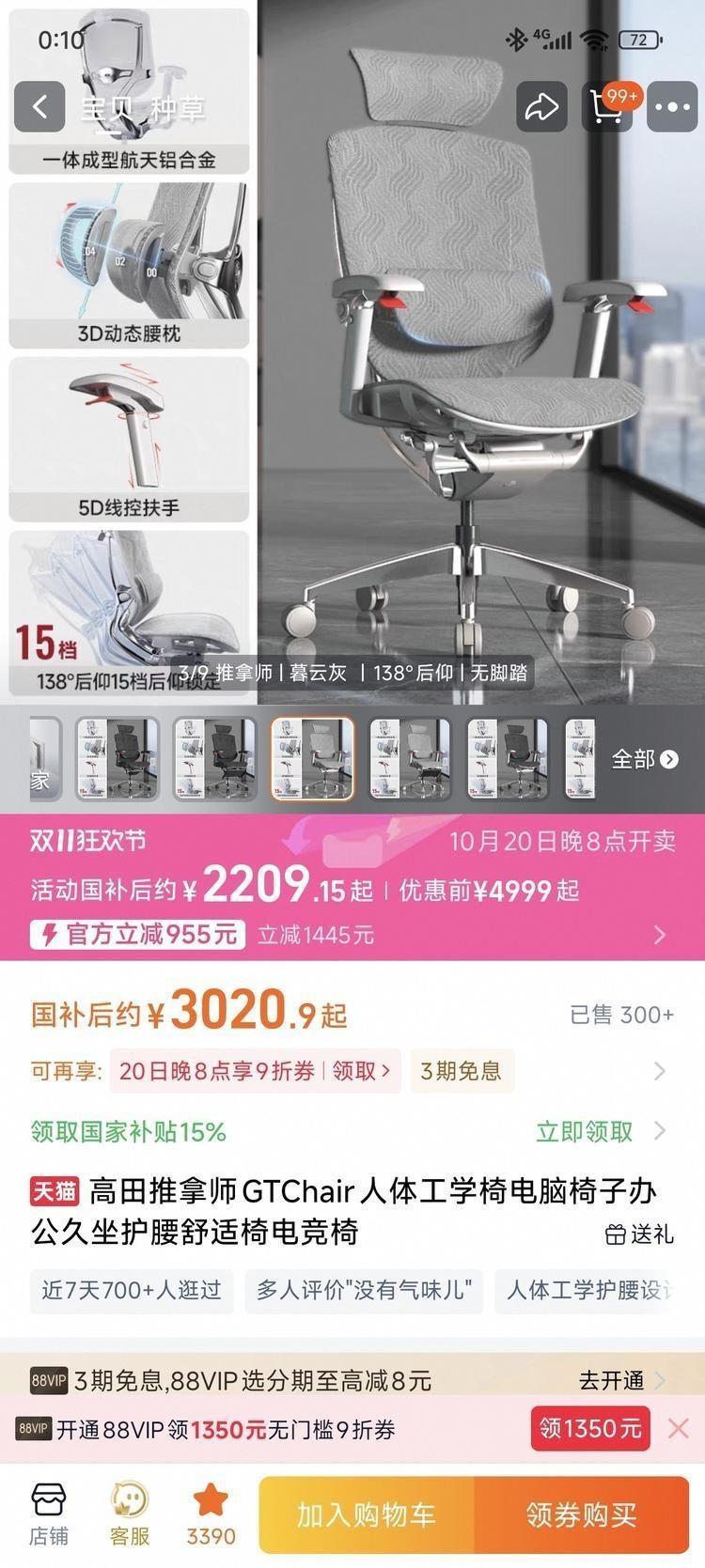Switch to the 宝贝 tab
The height and width of the screenshot is (1568, 705).
[106, 109]
